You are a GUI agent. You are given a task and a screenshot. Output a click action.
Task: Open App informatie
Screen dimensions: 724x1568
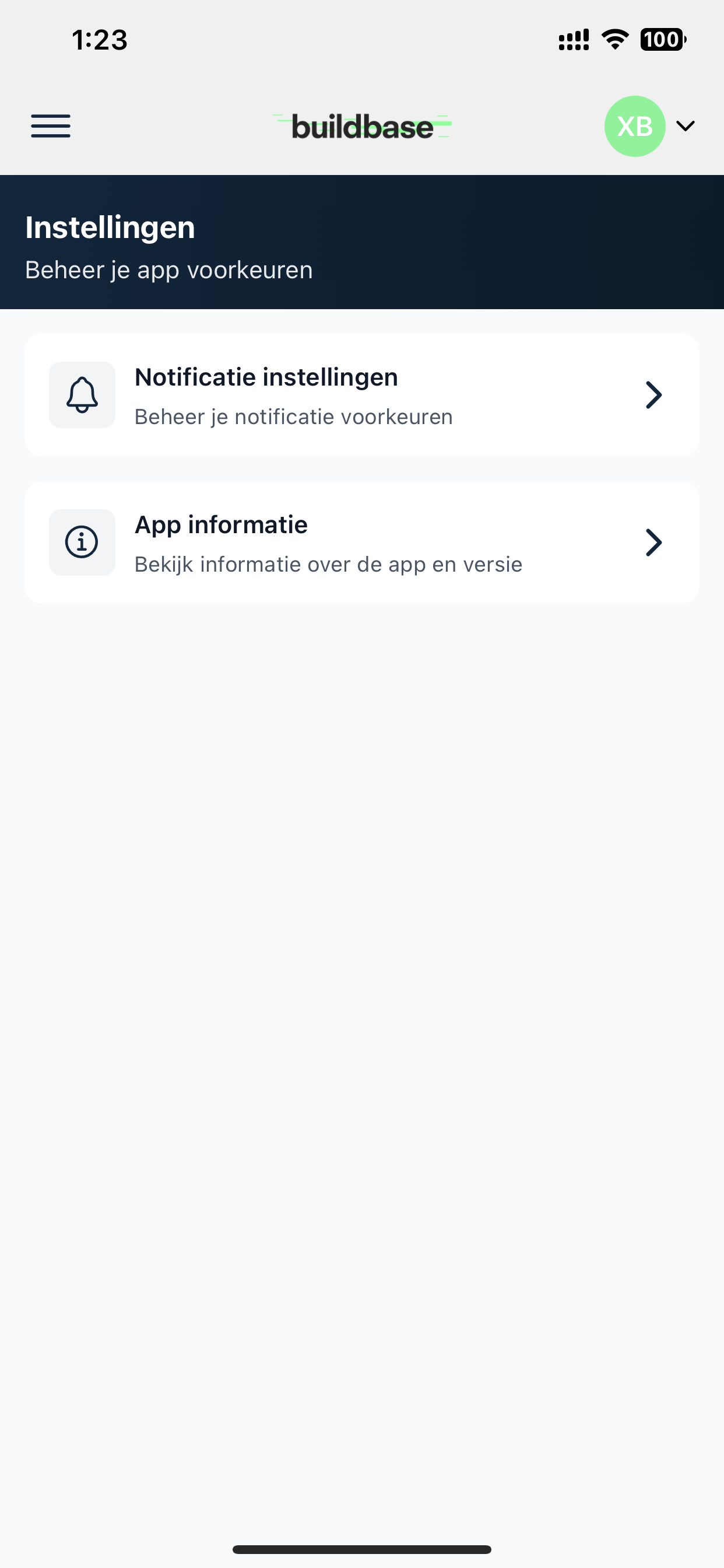362,542
